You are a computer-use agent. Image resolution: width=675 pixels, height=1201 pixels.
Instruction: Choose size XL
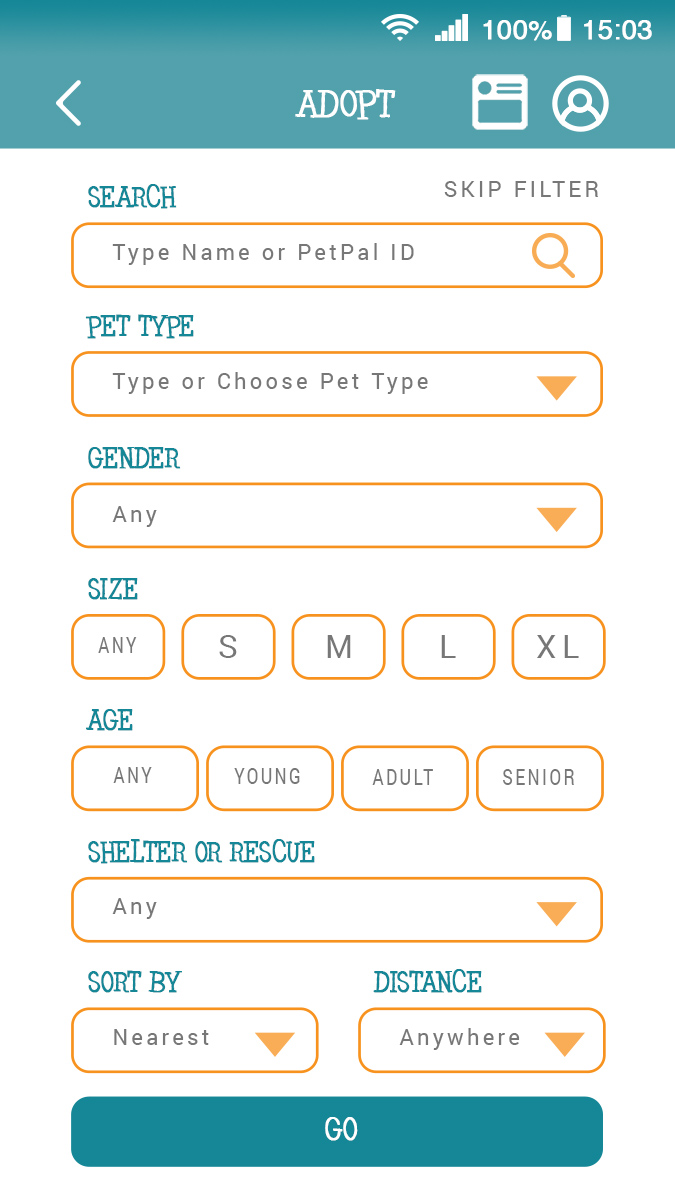[x=558, y=647]
